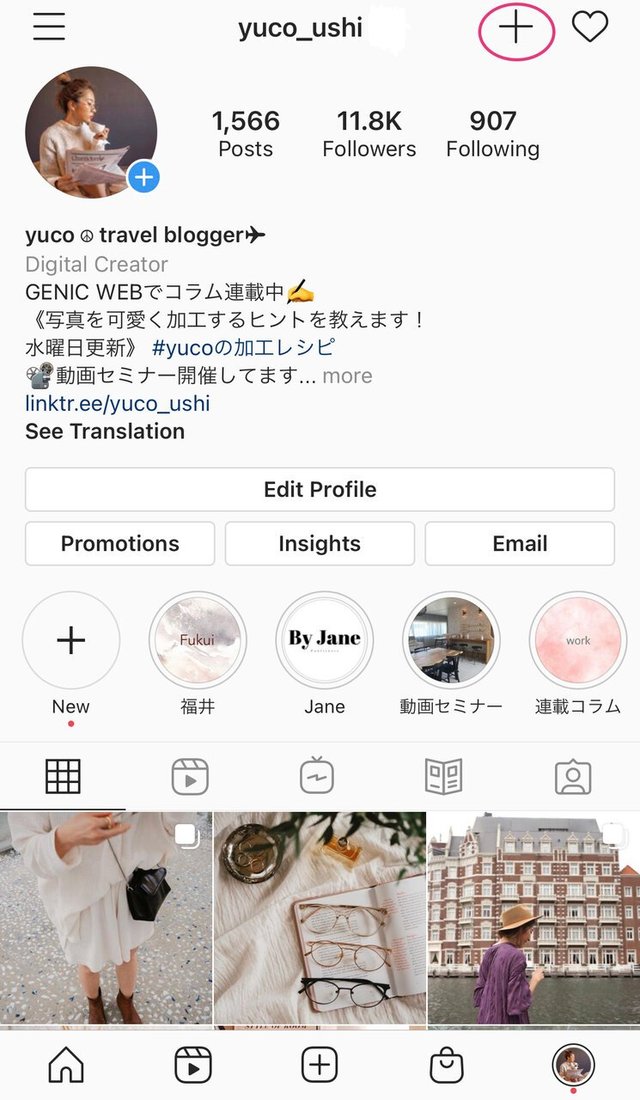Expand the bio with more
The image size is (640, 1100).
click(347, 376)
